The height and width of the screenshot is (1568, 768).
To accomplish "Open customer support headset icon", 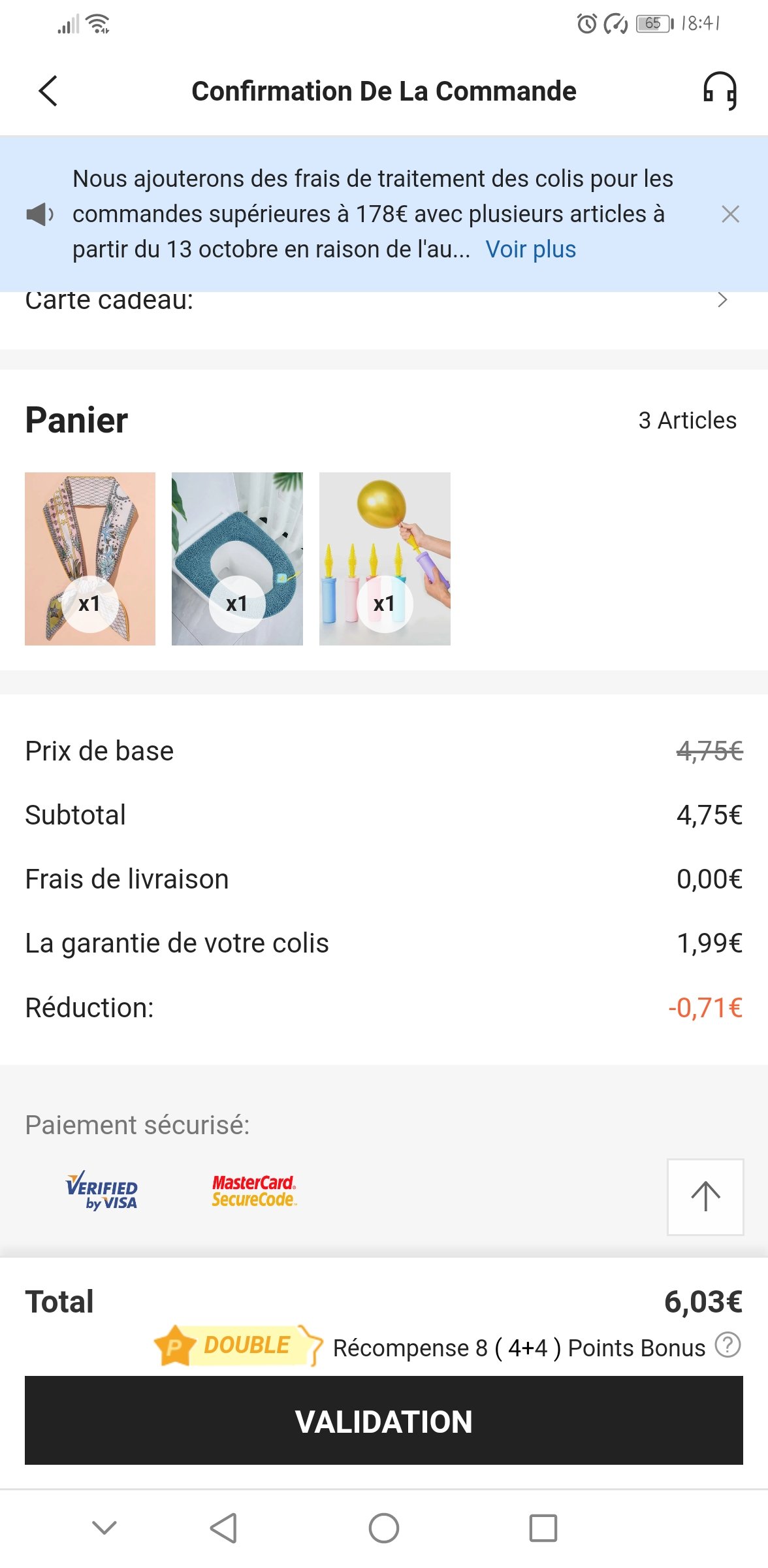I will click(720, 91).
